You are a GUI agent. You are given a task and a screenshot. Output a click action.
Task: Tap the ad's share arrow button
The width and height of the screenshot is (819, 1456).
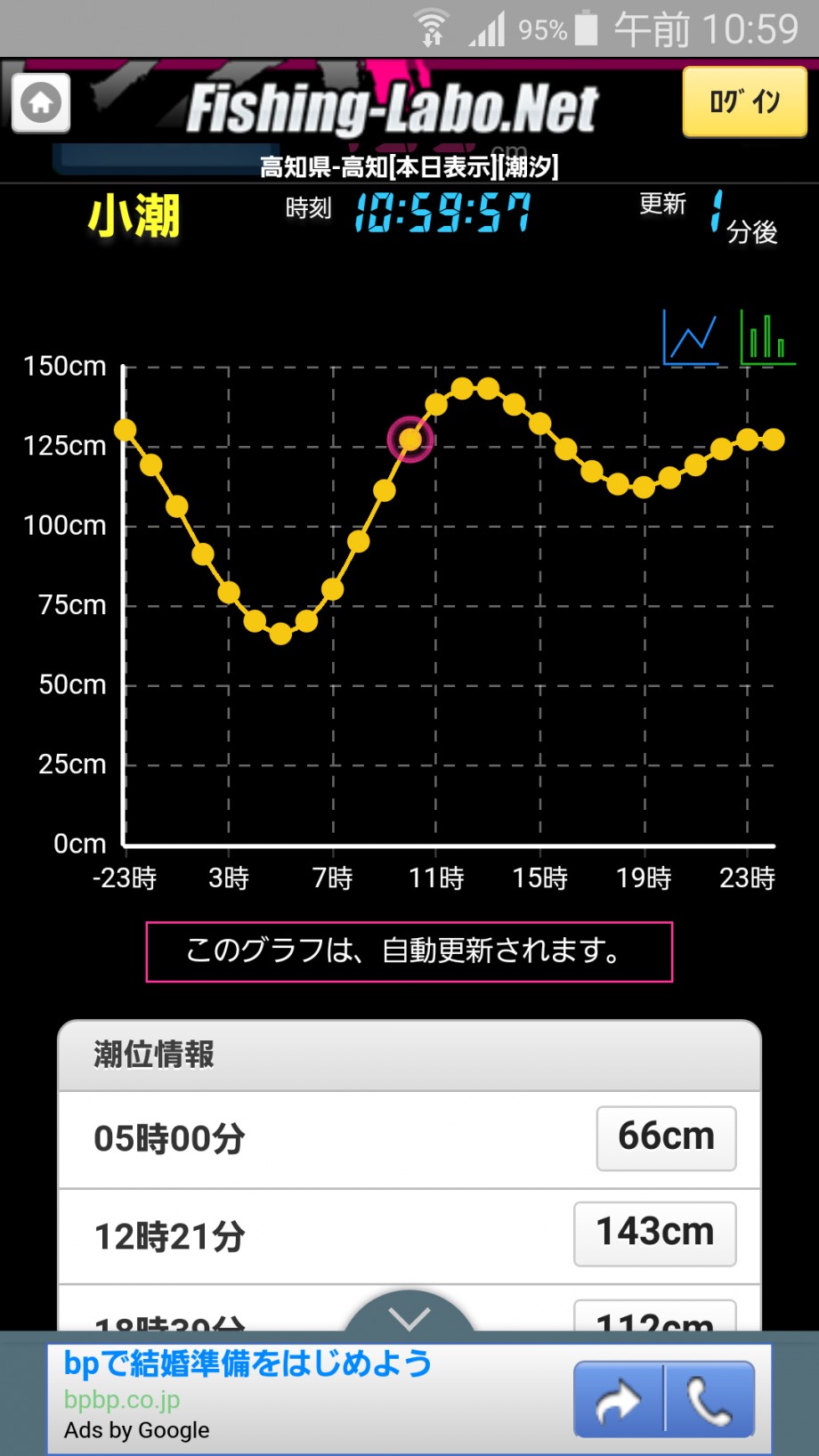[x=619, y=1399]
